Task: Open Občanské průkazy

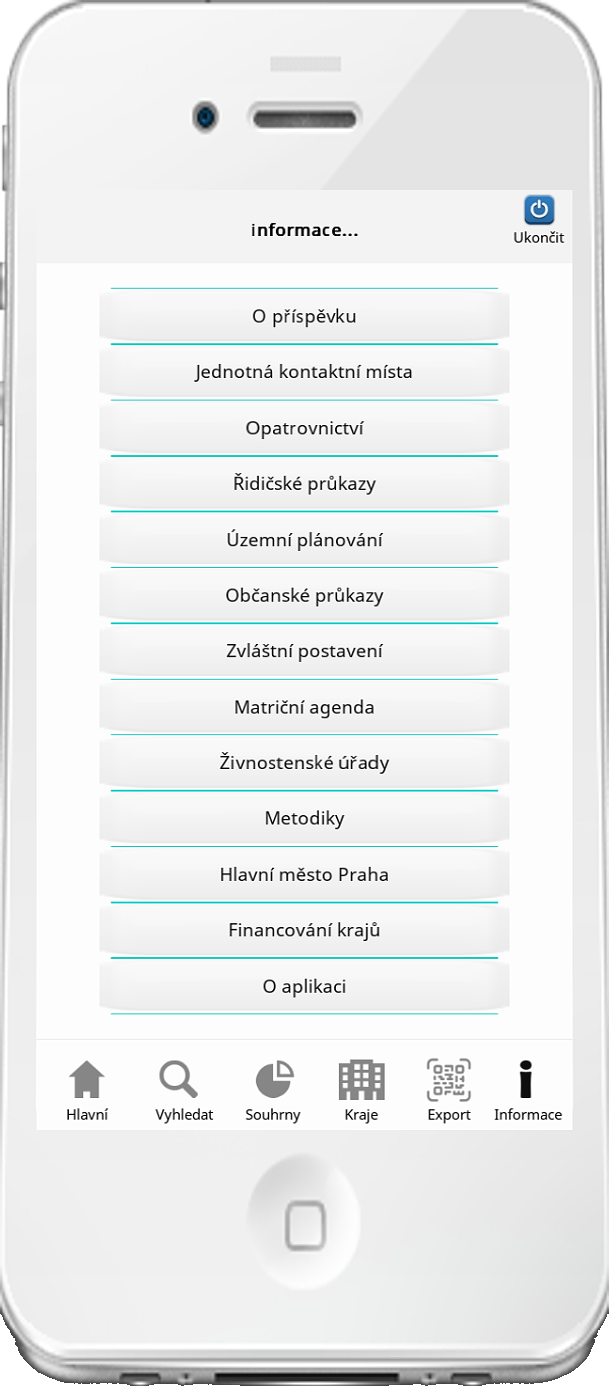Action: 304,596
